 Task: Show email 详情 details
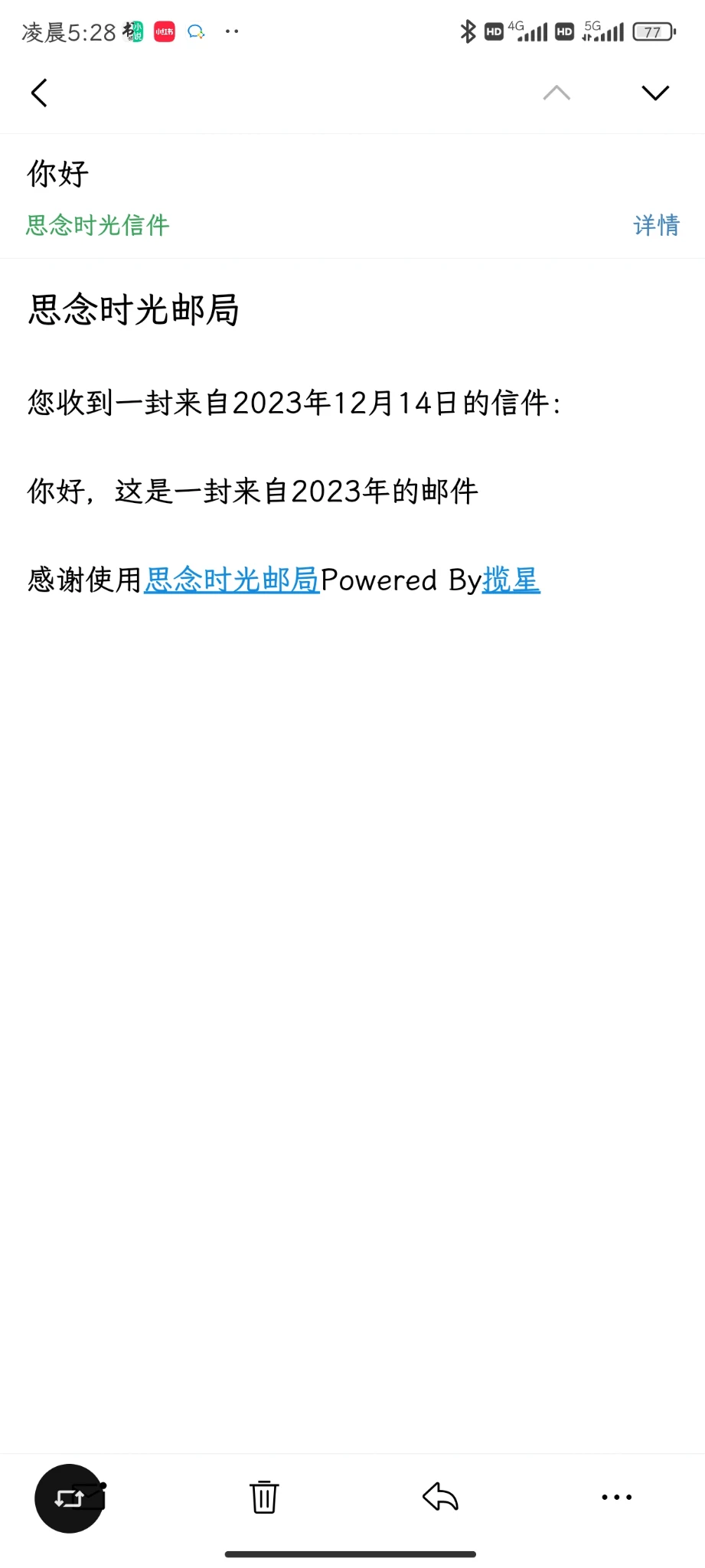pos(656,225)
